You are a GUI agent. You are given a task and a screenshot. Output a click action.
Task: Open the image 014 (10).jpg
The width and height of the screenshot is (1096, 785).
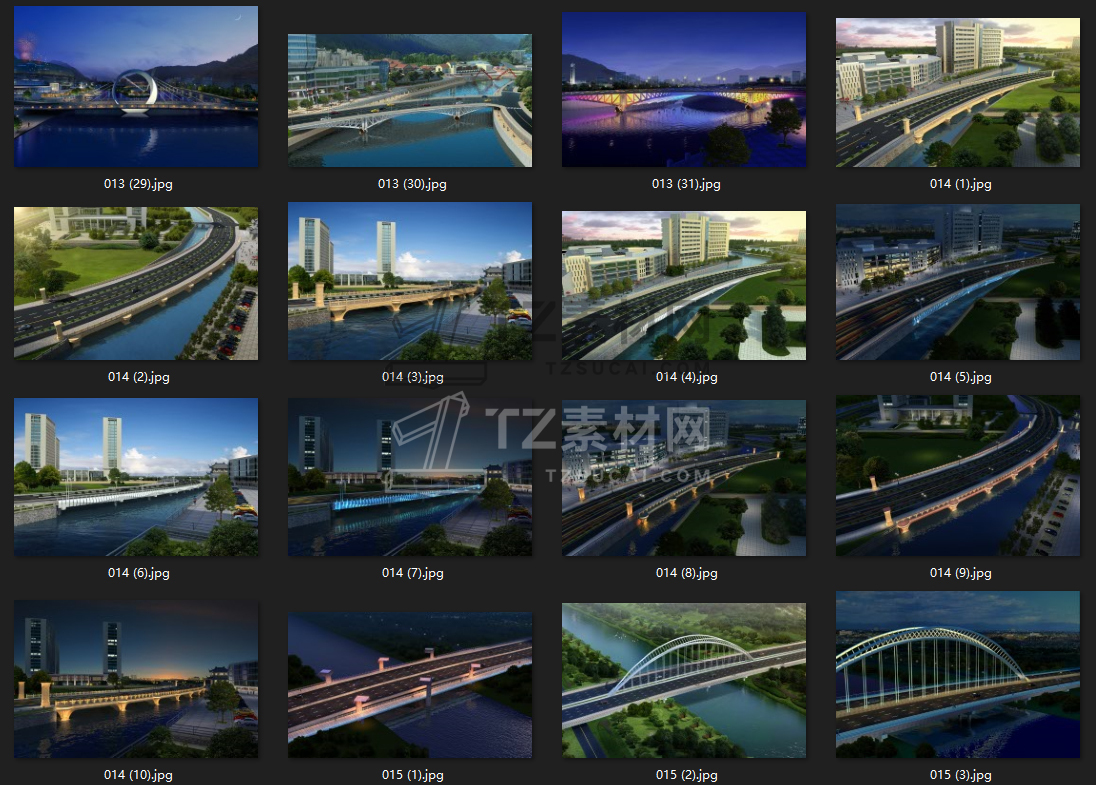[x=136, y=679]
